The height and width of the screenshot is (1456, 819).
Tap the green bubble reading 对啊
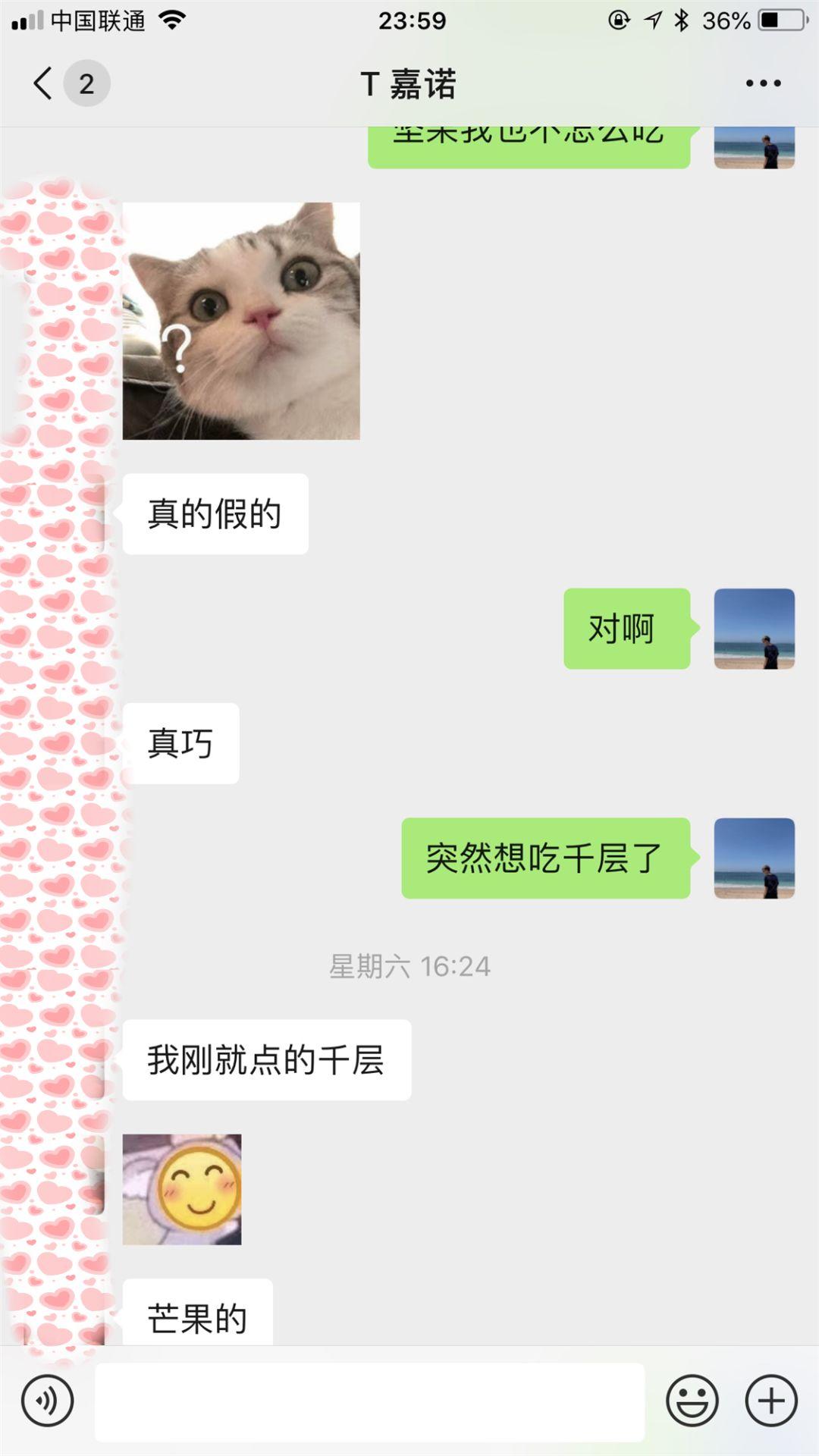[628, 628]
